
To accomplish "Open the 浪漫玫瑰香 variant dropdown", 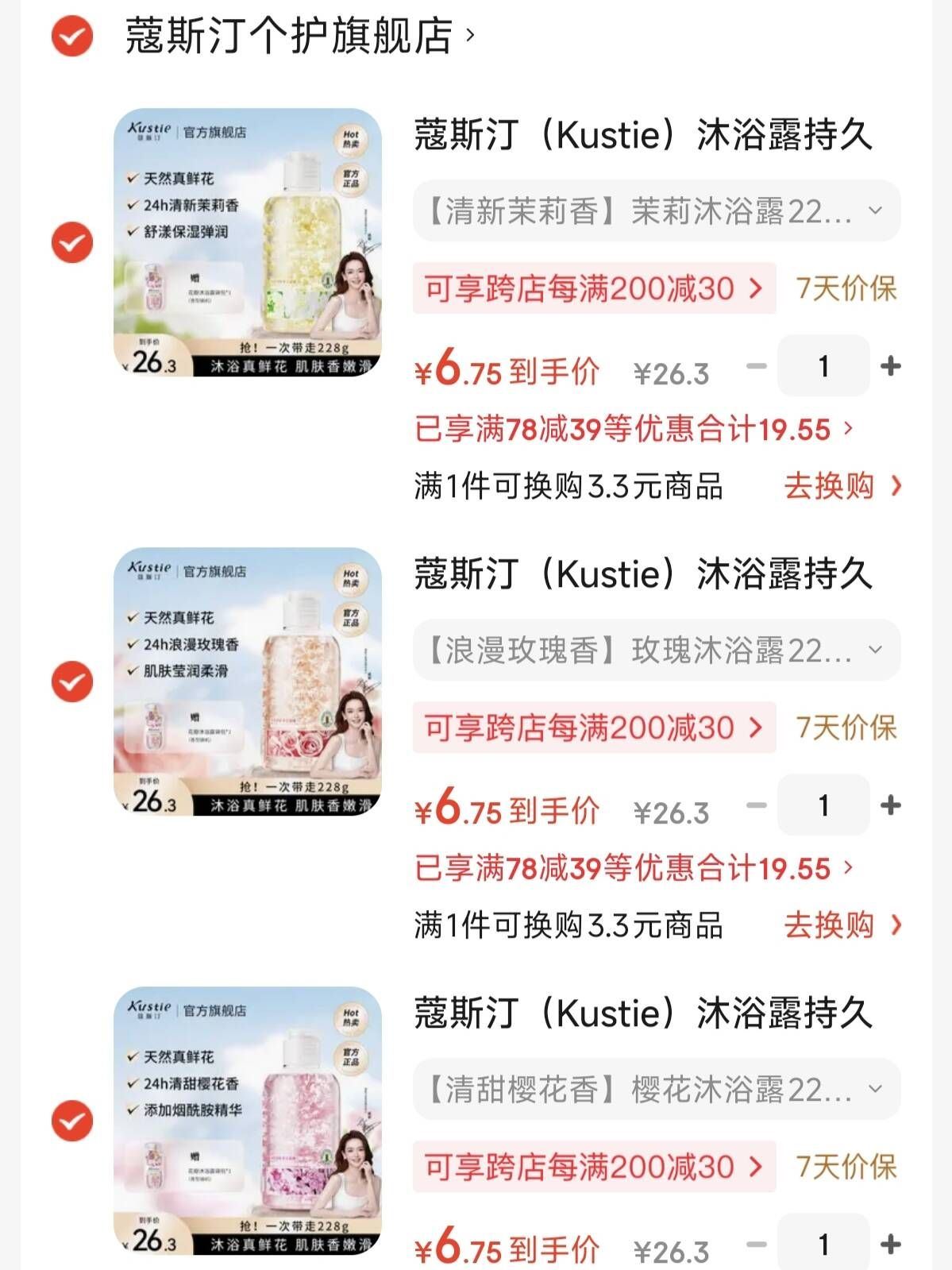I will (x=656, y=650).
